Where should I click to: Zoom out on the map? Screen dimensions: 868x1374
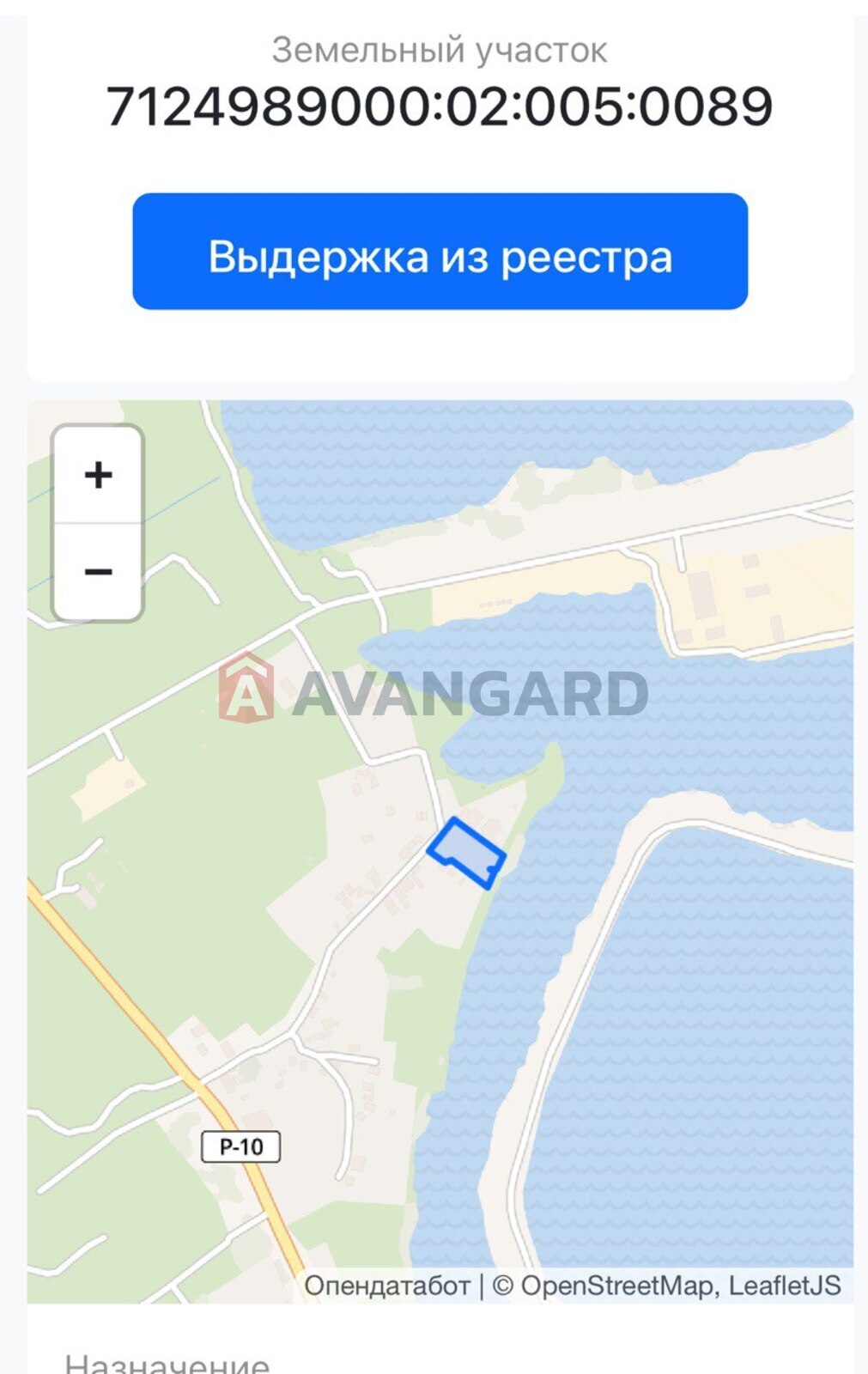coord(98,571)
